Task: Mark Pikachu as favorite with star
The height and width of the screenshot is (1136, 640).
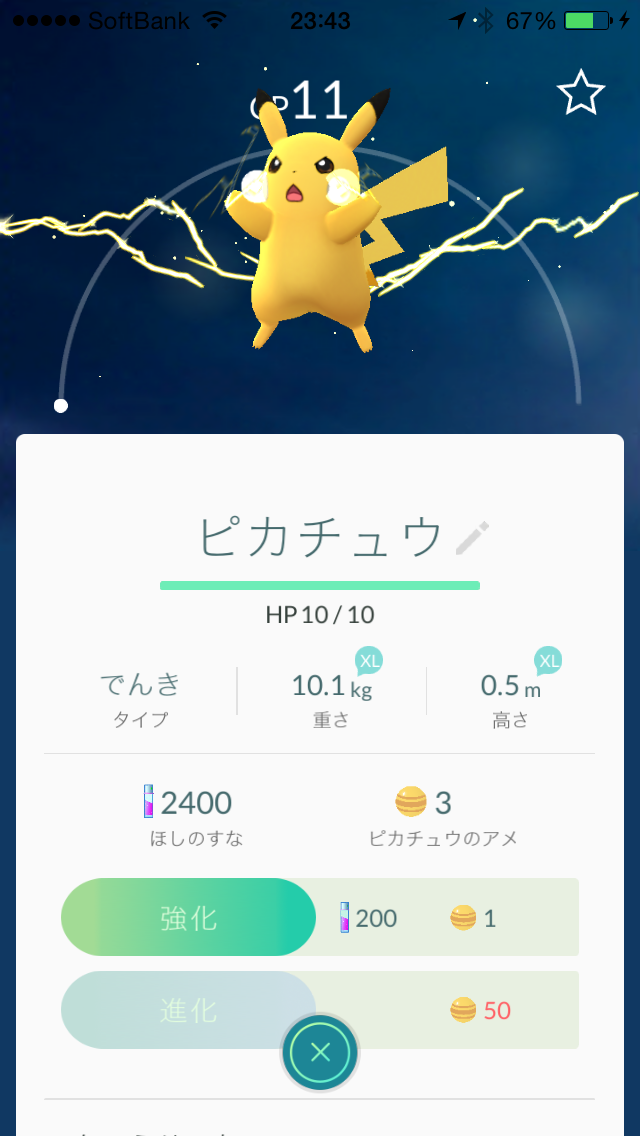Action: point(581,91)
